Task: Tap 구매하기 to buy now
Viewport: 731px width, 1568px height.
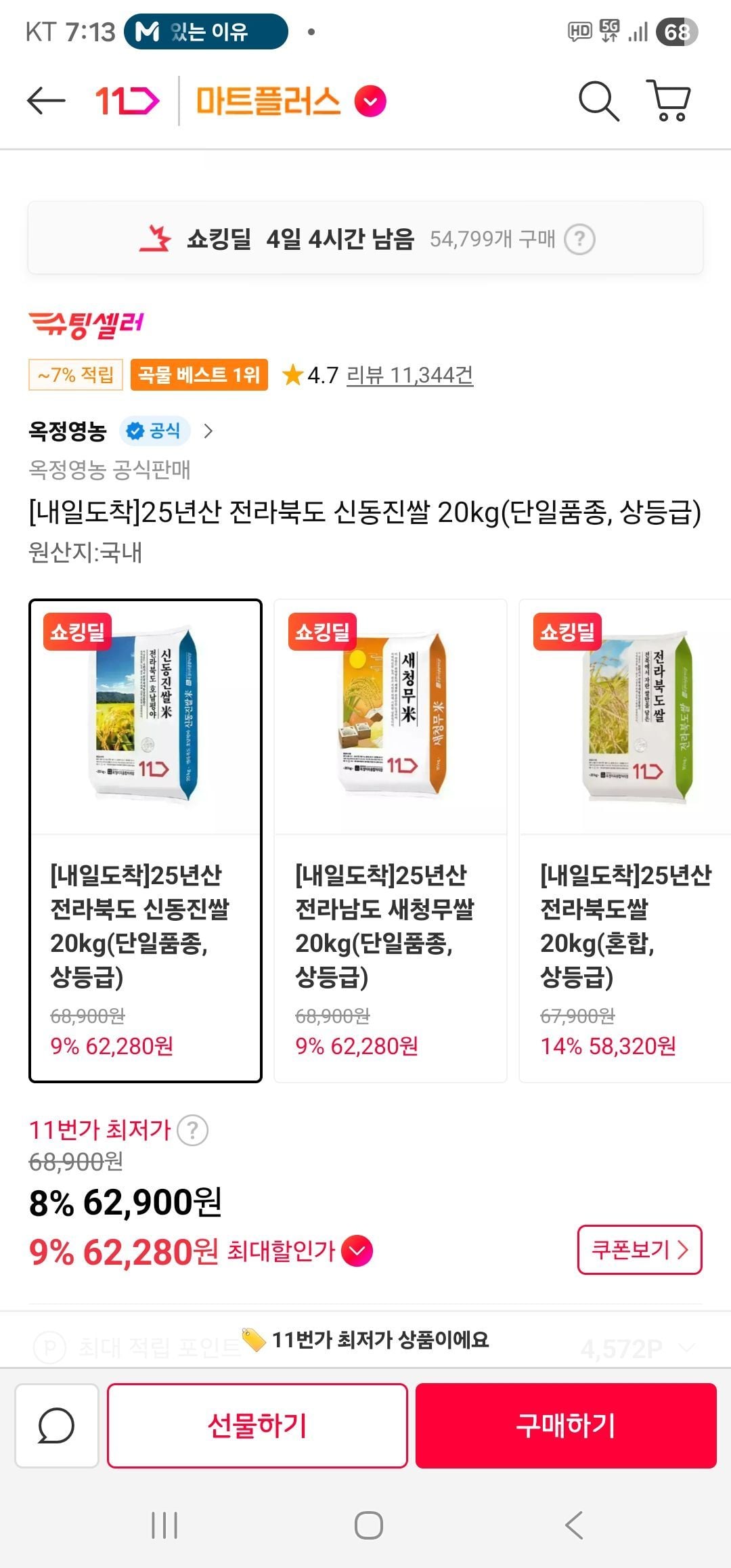Action: point(566,1425)
